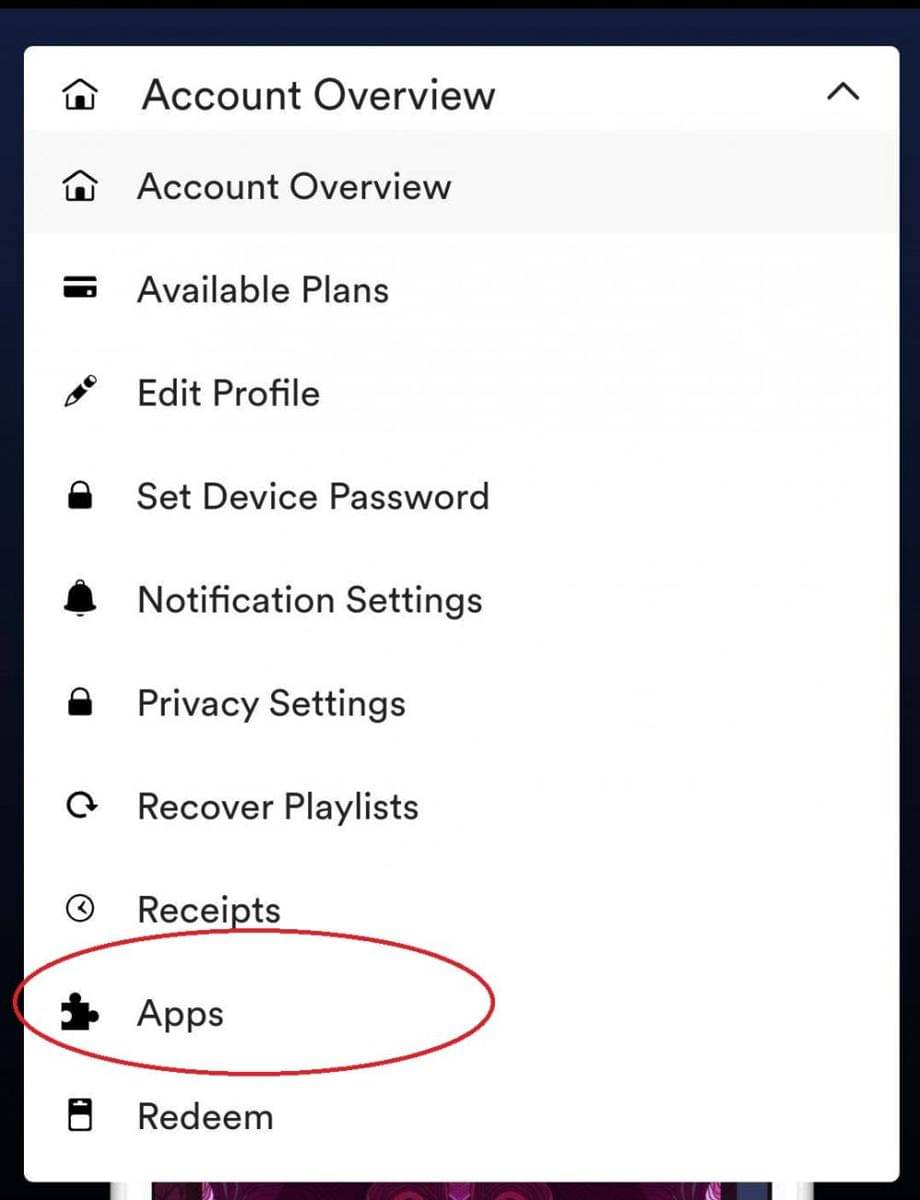Open Notification Settings

[x=308, y=599]
